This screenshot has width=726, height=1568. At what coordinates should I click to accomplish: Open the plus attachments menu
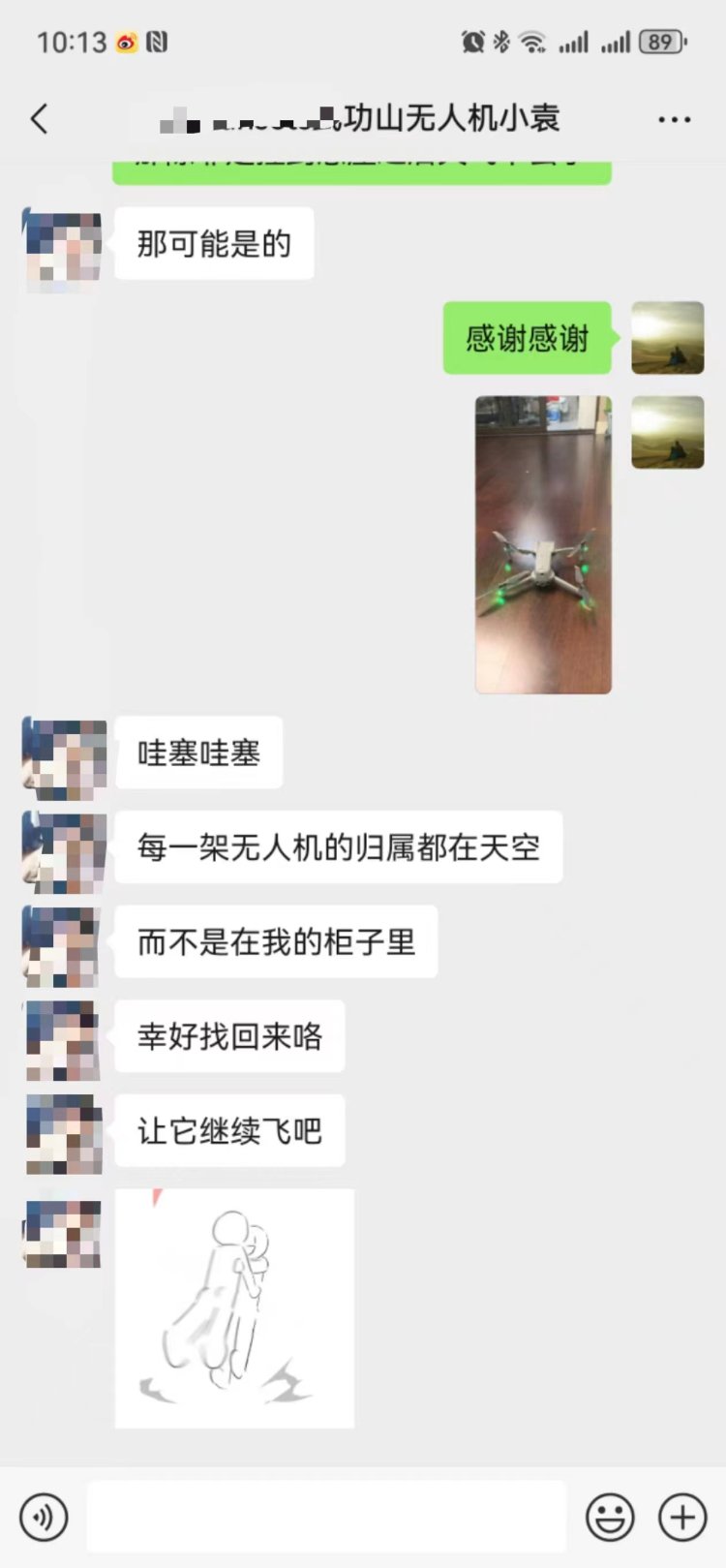tap(682, 1517)
